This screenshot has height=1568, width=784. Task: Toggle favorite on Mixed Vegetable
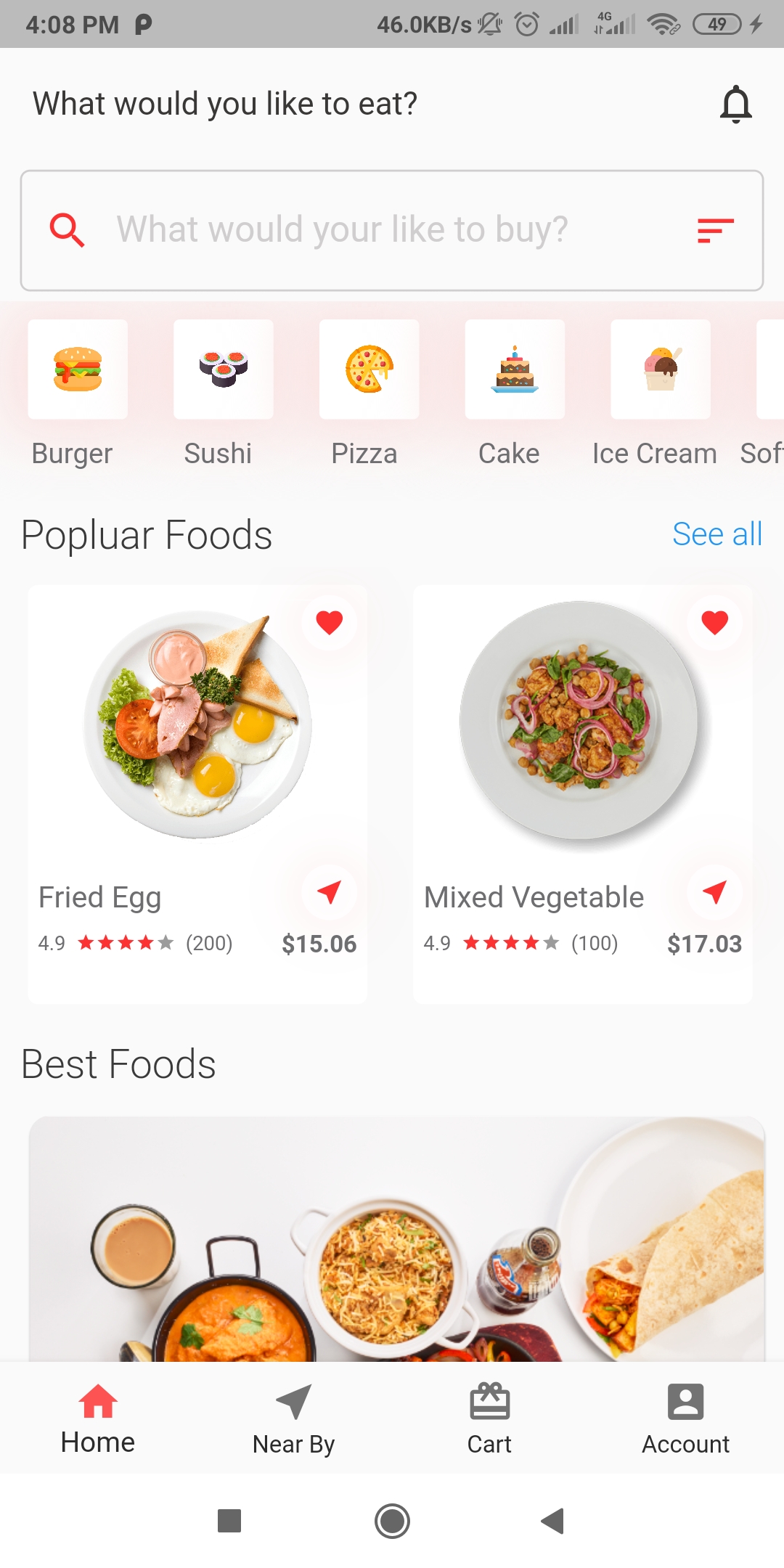(x=714, y=622)
